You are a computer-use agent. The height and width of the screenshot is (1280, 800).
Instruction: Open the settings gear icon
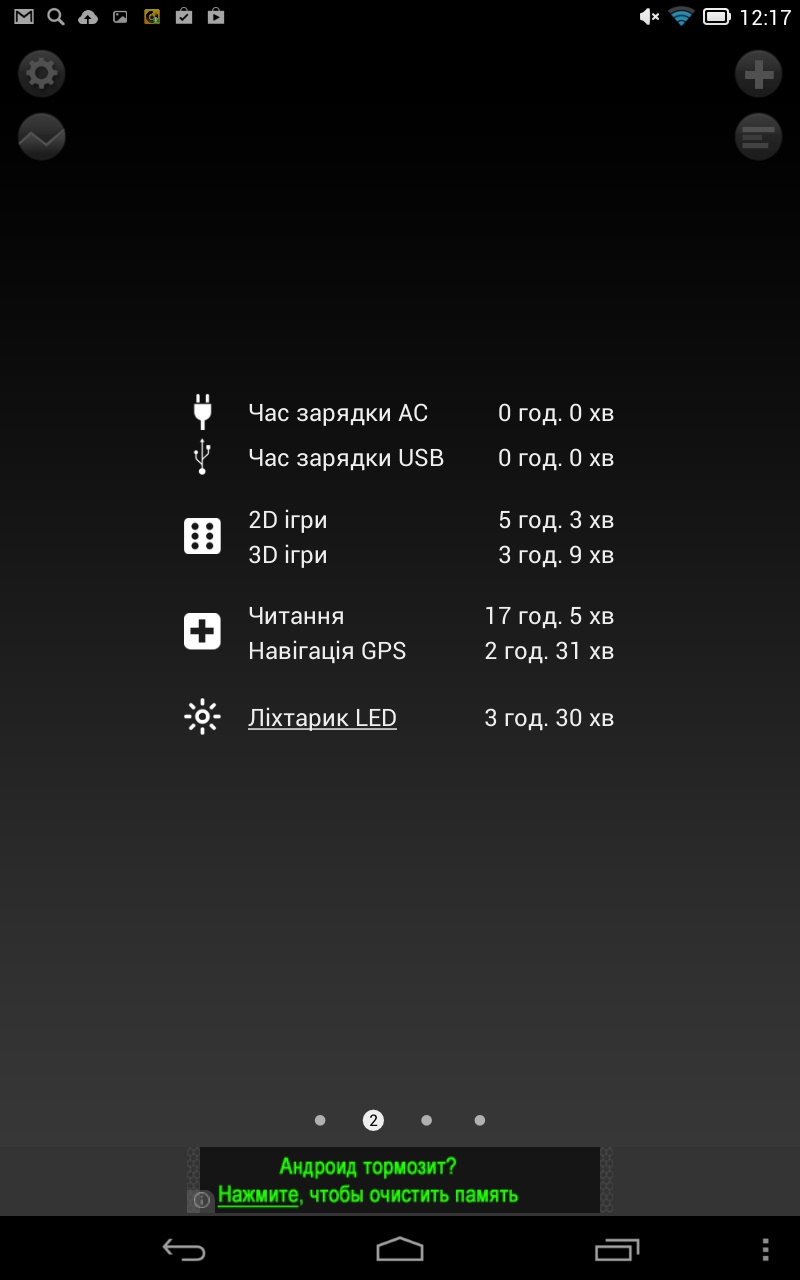[41, 73]
